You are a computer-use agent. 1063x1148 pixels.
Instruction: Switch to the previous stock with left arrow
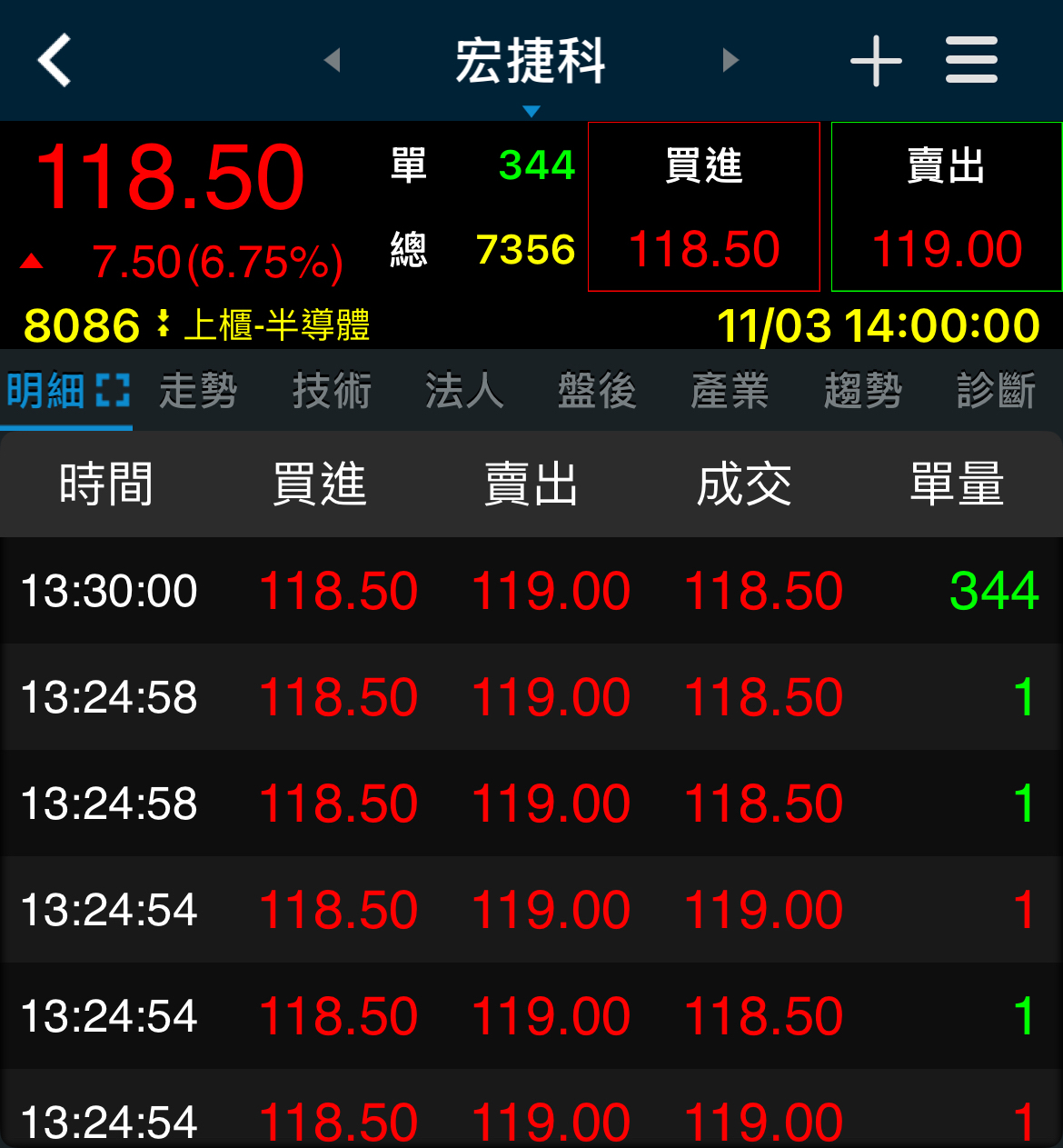click(x=332, y=61)
